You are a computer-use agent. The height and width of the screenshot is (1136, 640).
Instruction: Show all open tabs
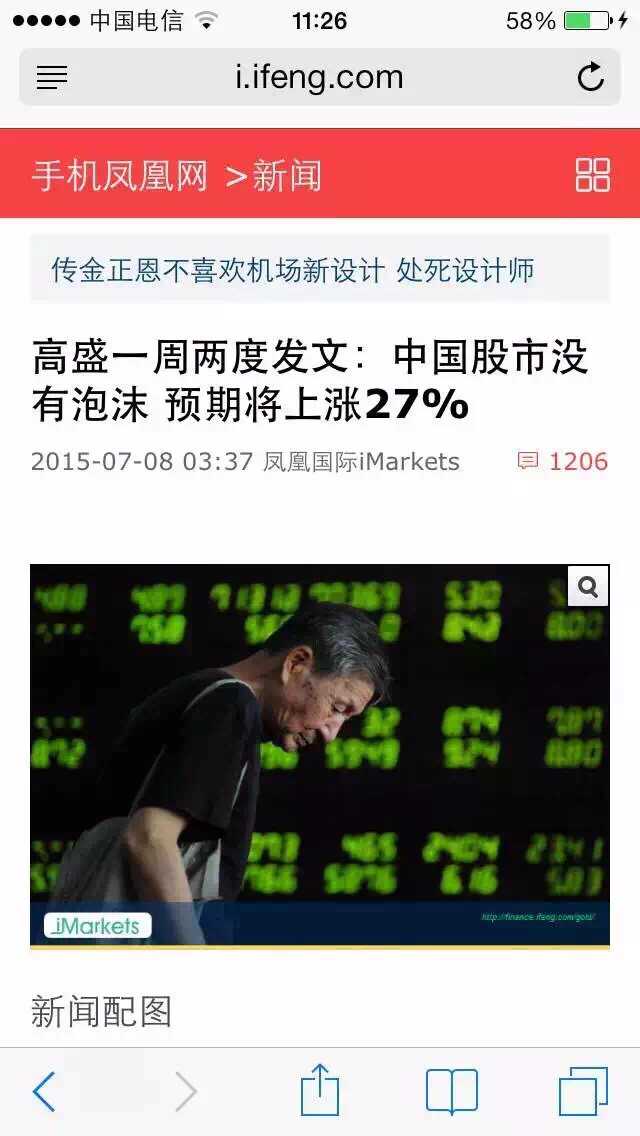pos(583,1091)
